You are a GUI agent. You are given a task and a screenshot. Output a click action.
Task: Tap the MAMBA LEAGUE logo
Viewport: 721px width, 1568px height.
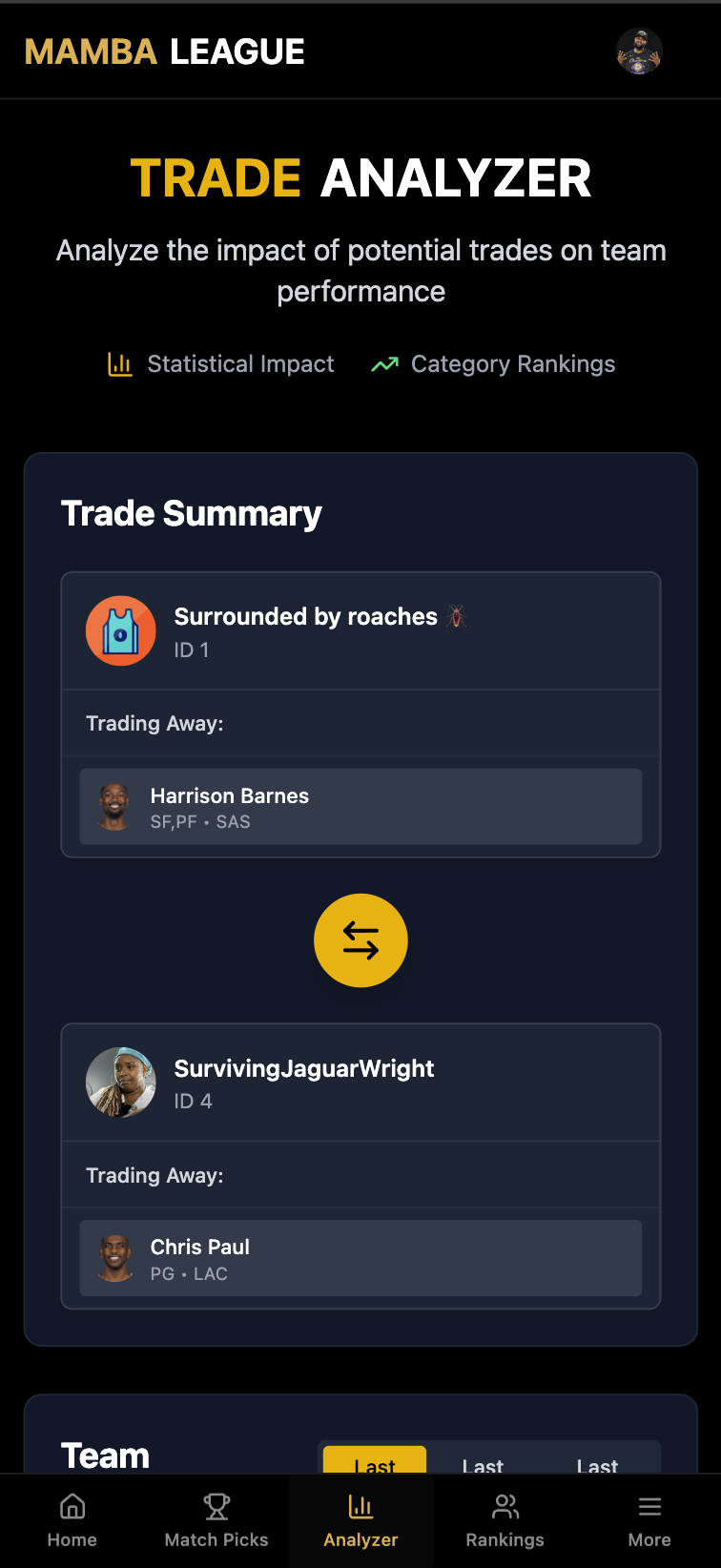(x=164, y=52)
